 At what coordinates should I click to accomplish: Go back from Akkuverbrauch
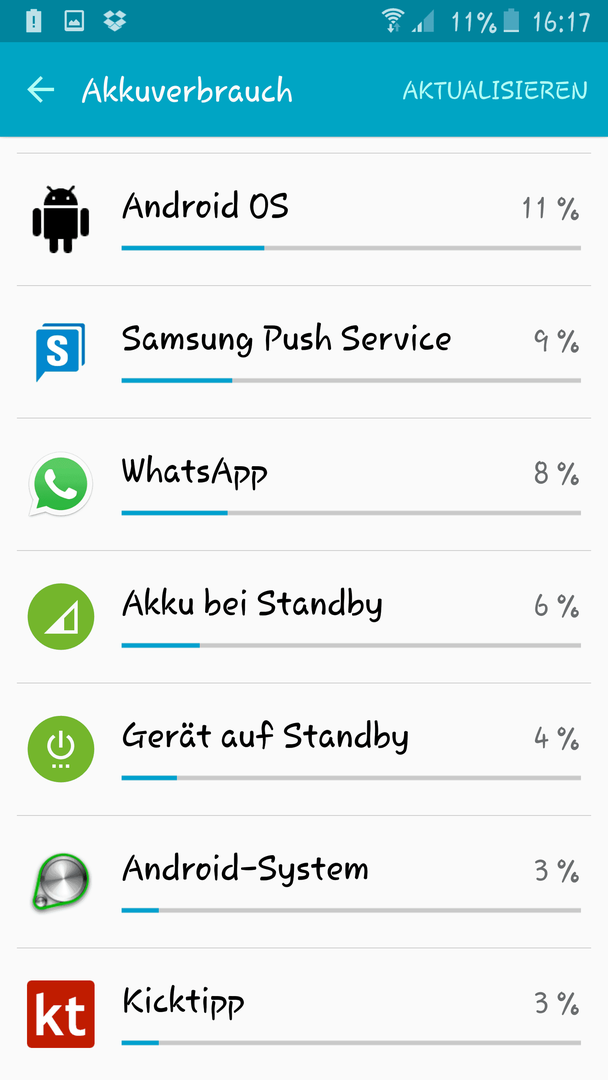(41, 90)
